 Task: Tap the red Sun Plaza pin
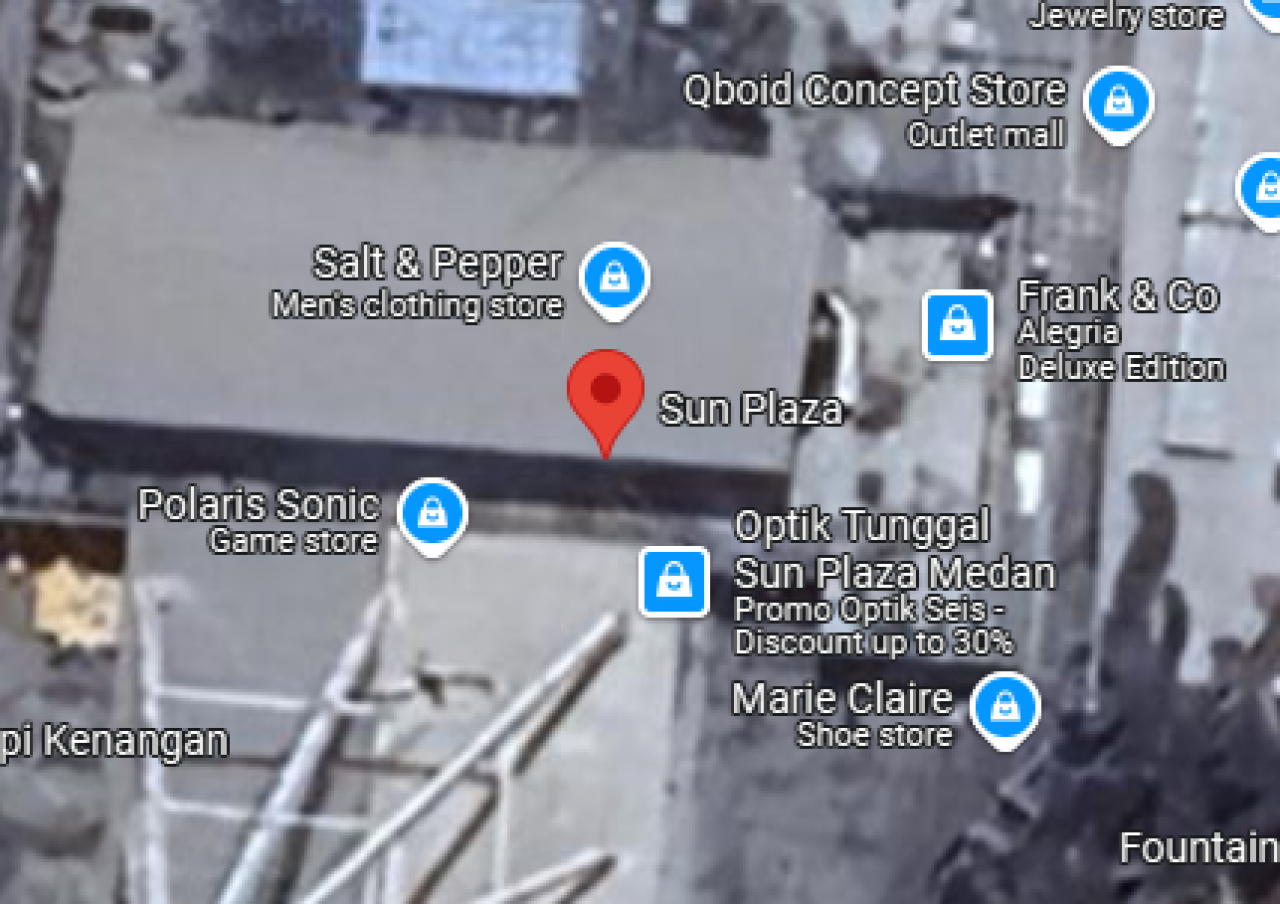[605, 393]
